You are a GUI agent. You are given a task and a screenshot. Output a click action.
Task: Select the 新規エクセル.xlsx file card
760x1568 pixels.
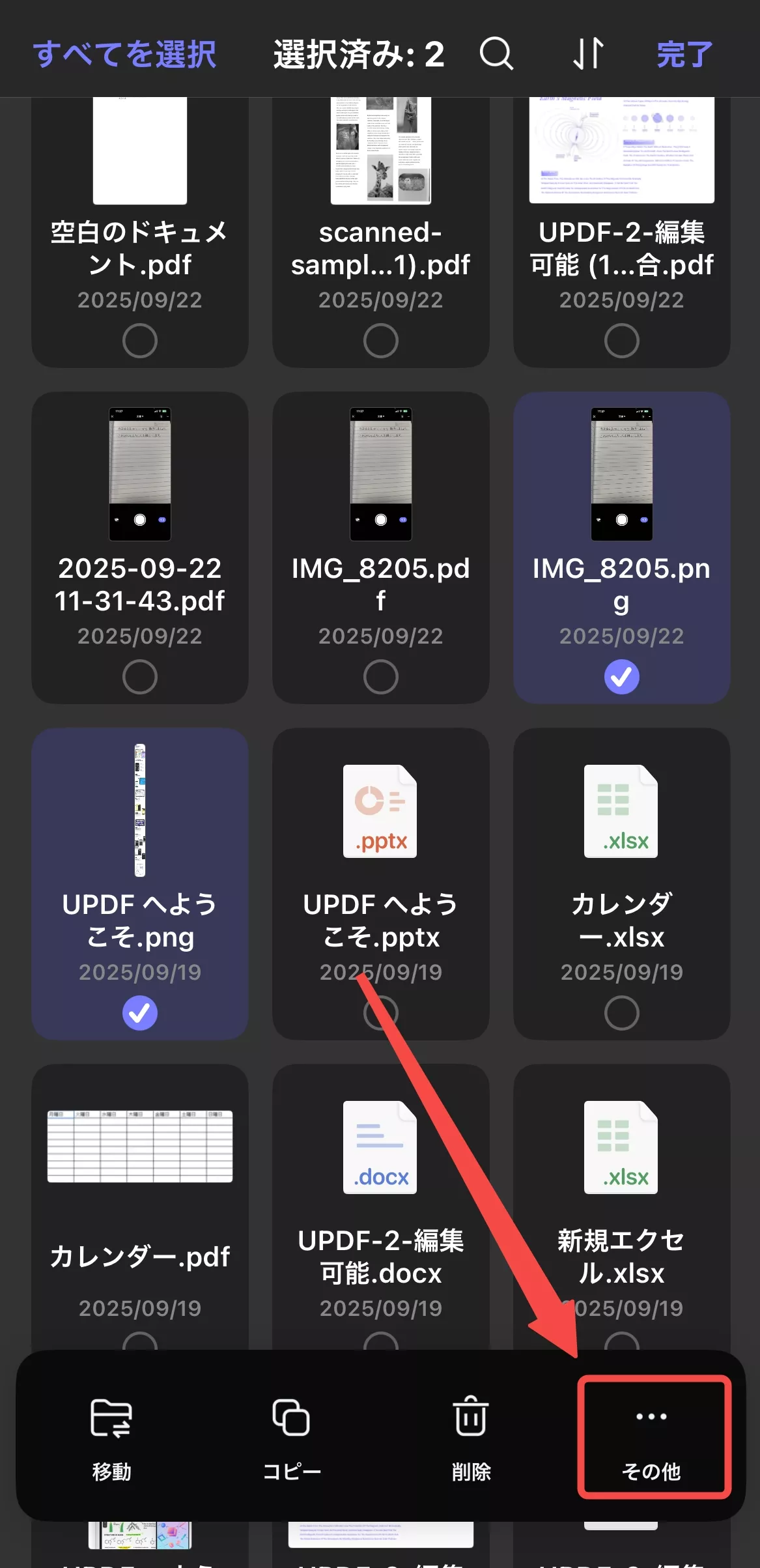coord(622,1205)
